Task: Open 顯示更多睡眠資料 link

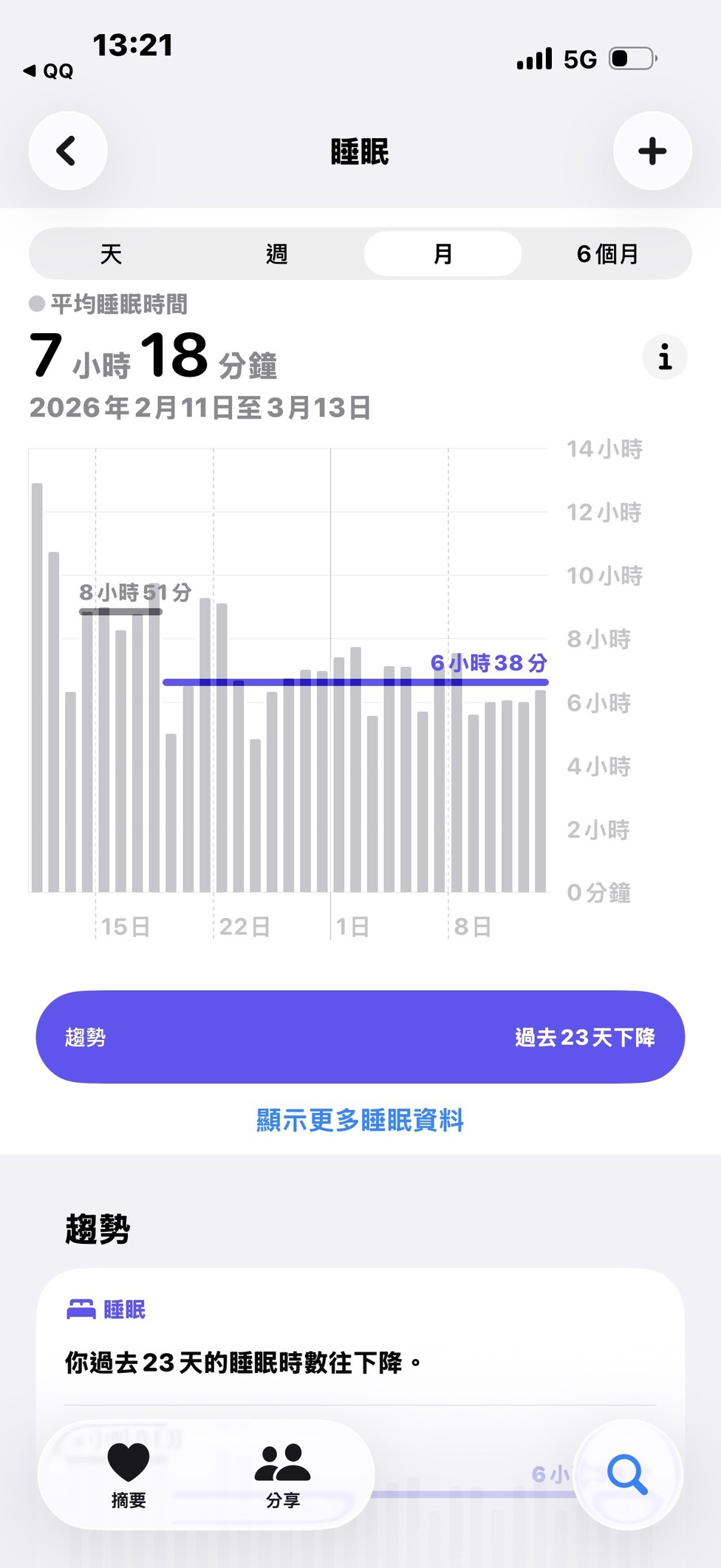Action: 360,1120
